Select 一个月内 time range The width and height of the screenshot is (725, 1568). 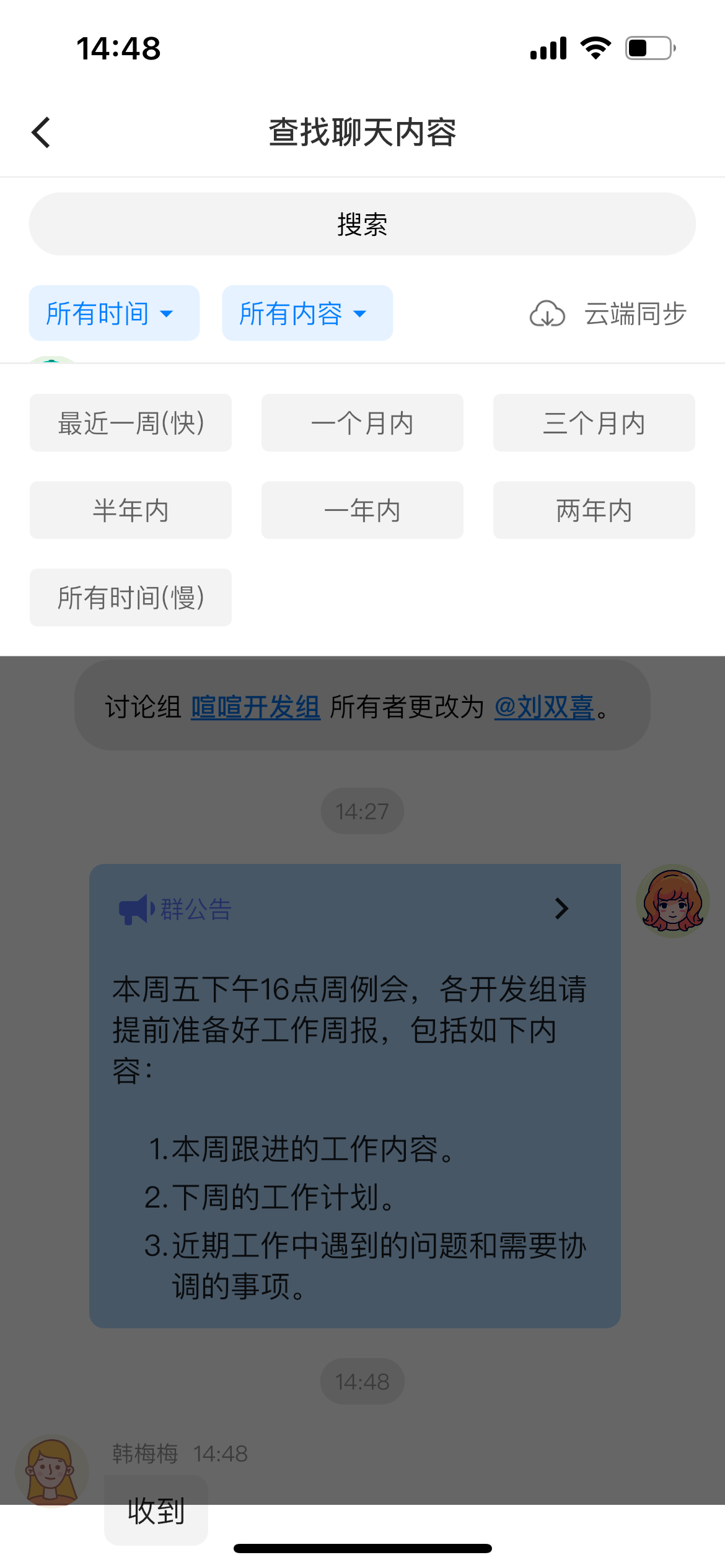coord(362,423)
